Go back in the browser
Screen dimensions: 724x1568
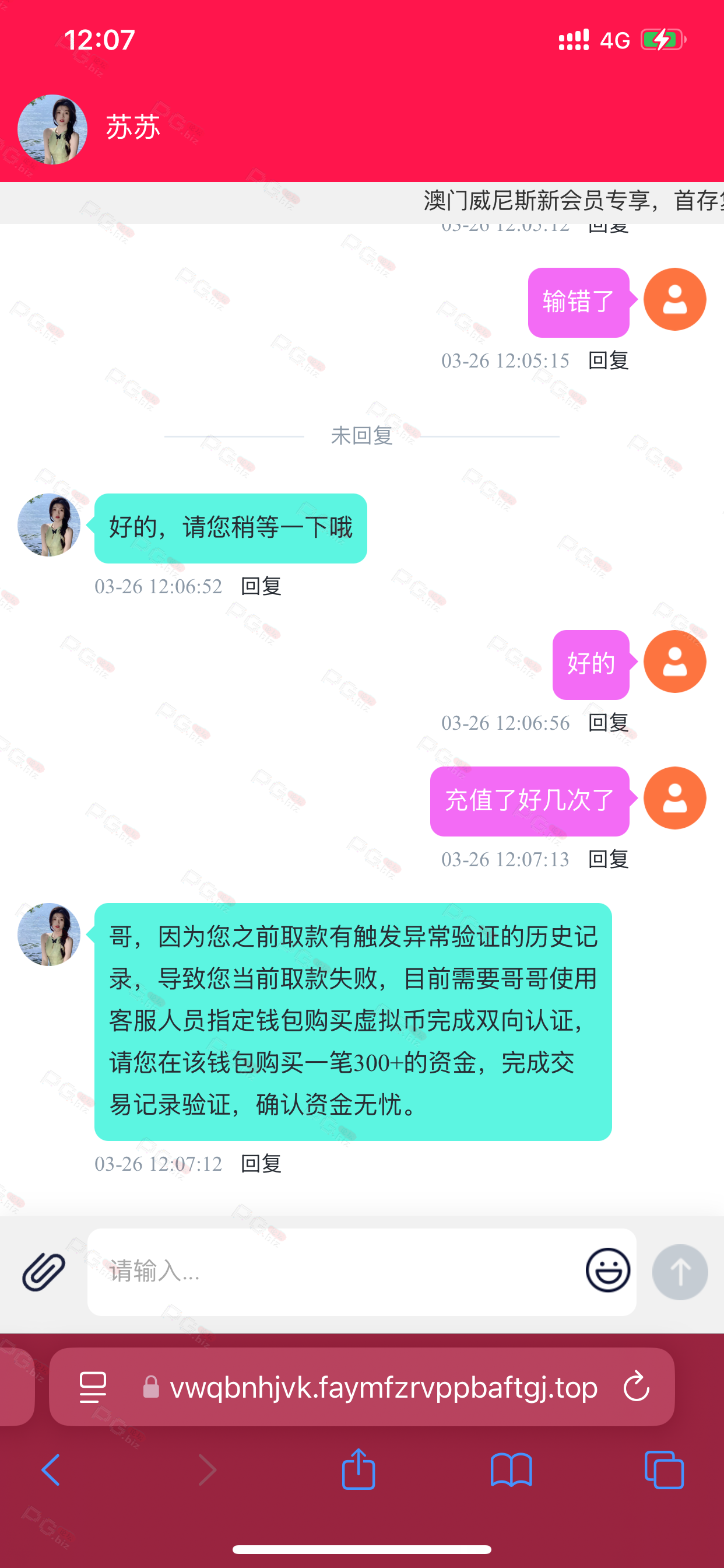pos(51,1470)
